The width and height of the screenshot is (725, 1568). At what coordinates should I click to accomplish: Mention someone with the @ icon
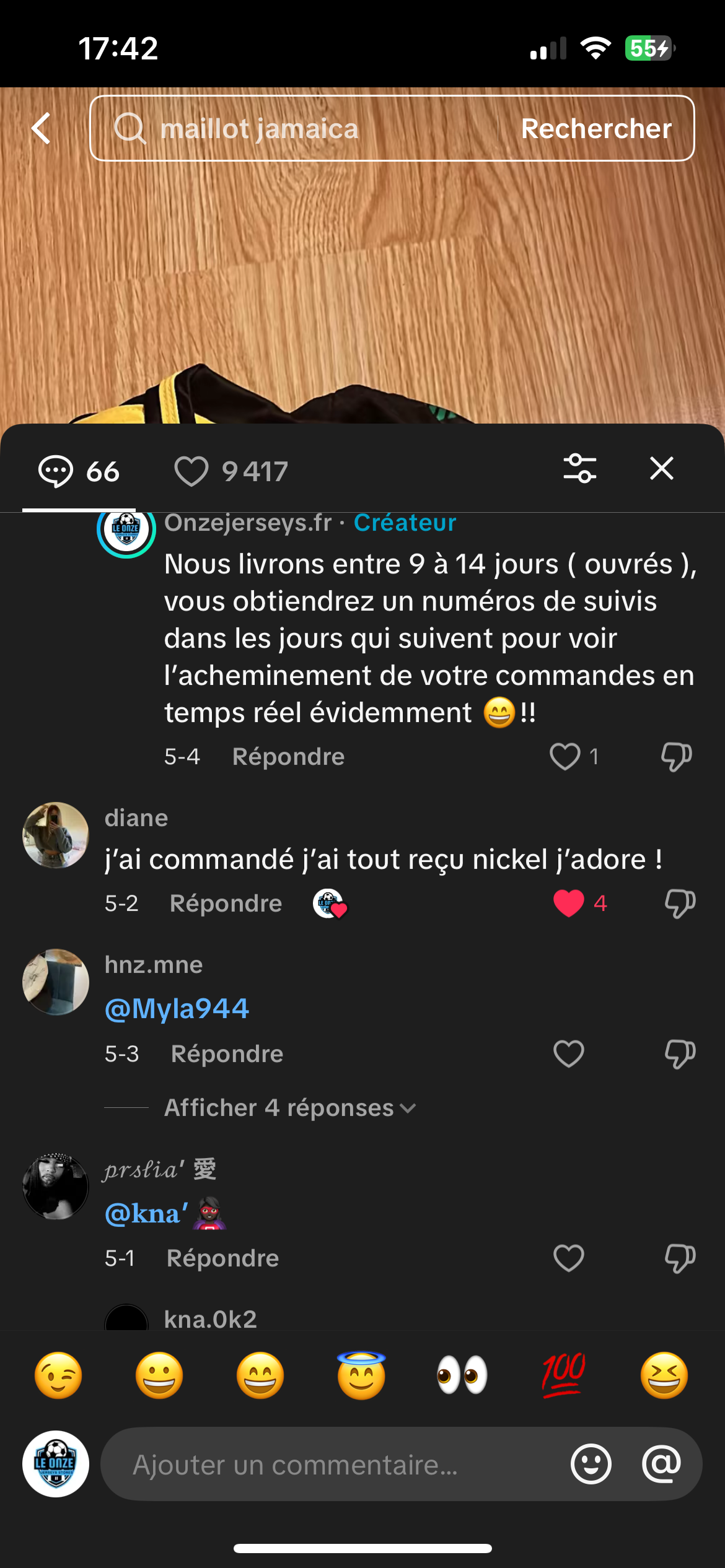pos(661,1465)
